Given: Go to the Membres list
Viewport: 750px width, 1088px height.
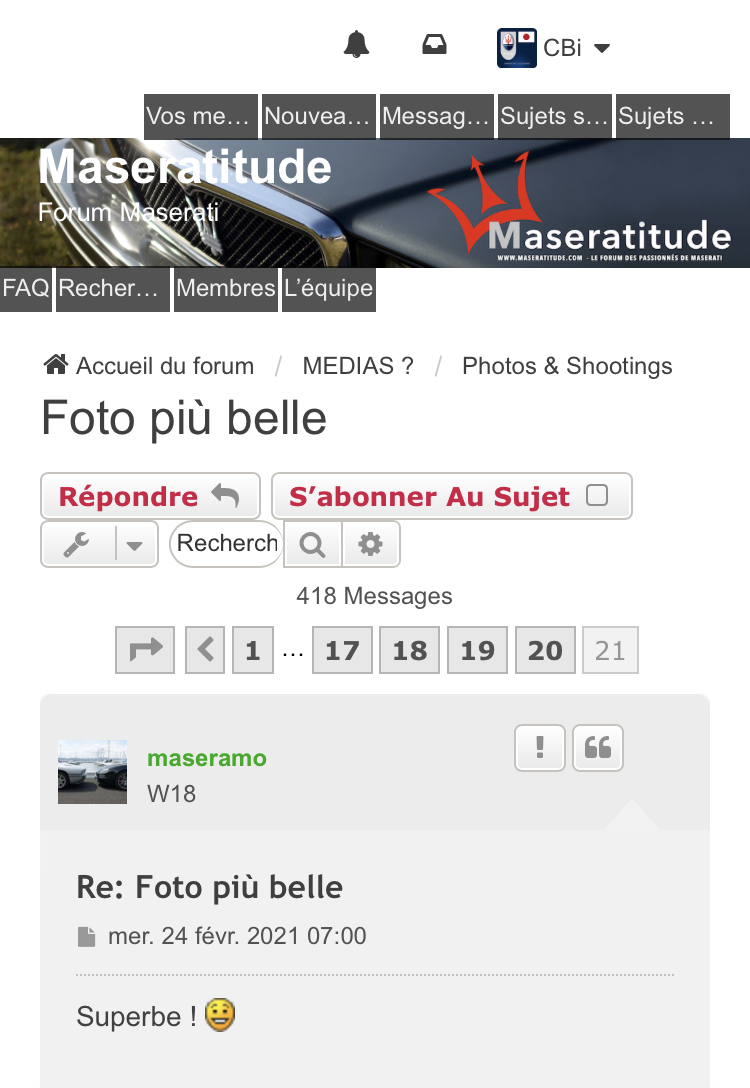Looking at the screenshot, I should [225, 289].
